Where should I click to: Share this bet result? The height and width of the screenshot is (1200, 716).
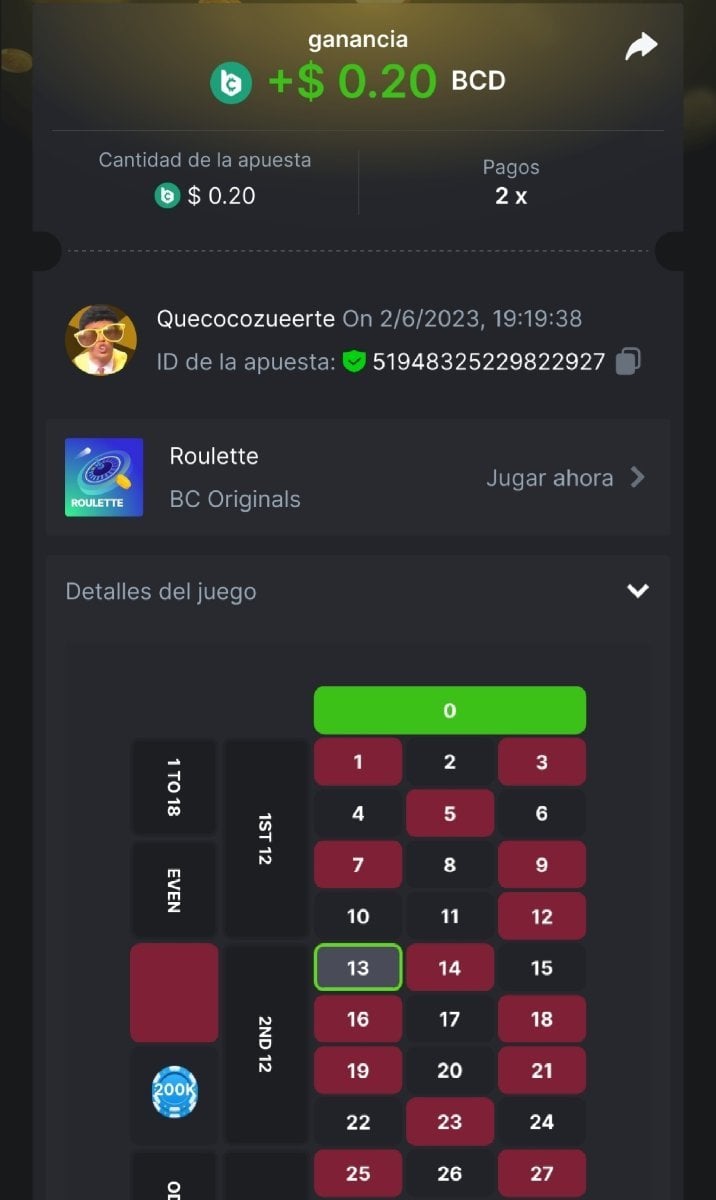[641, 47]
